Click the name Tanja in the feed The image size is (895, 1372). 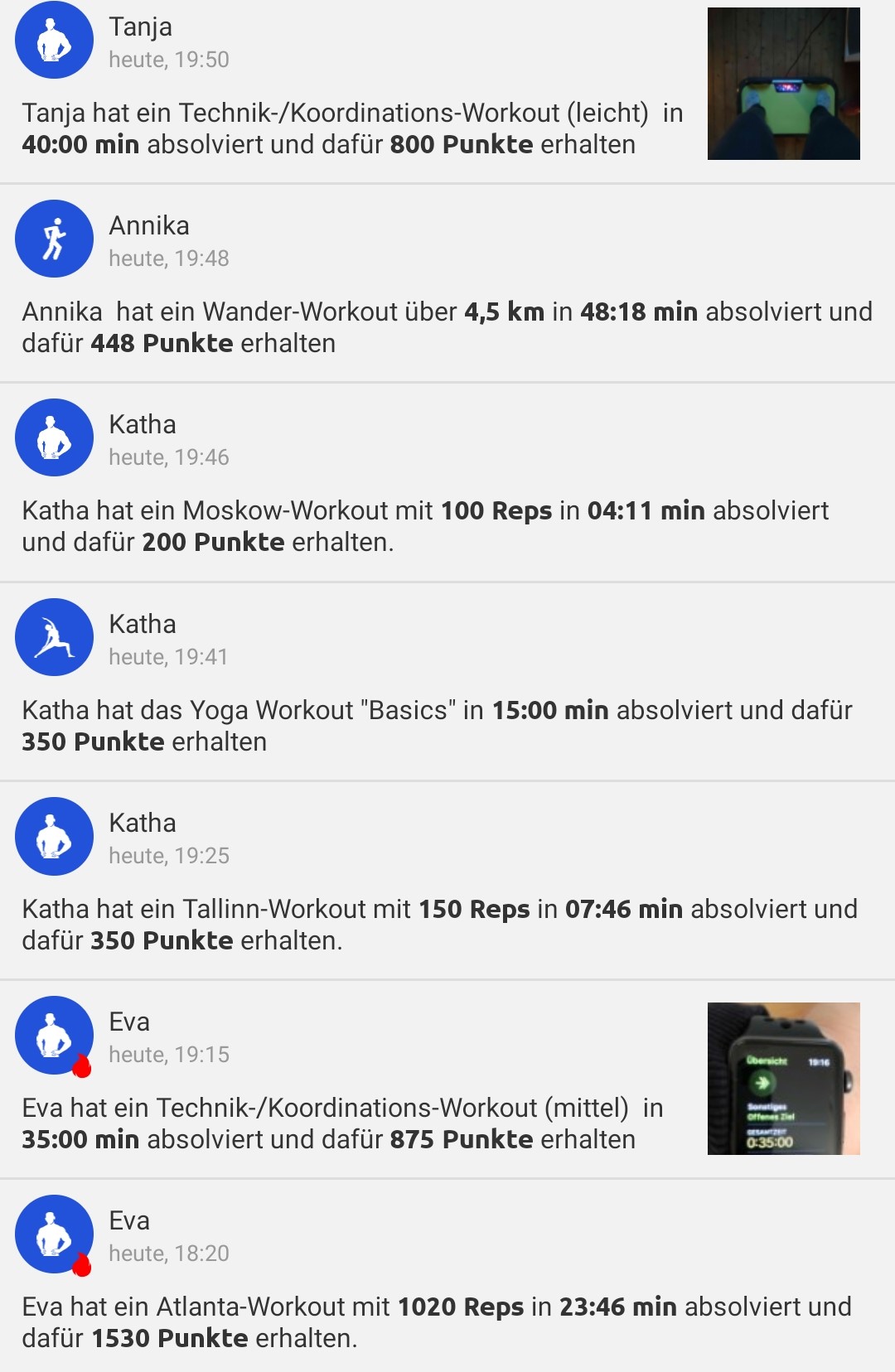click(139, 27)
